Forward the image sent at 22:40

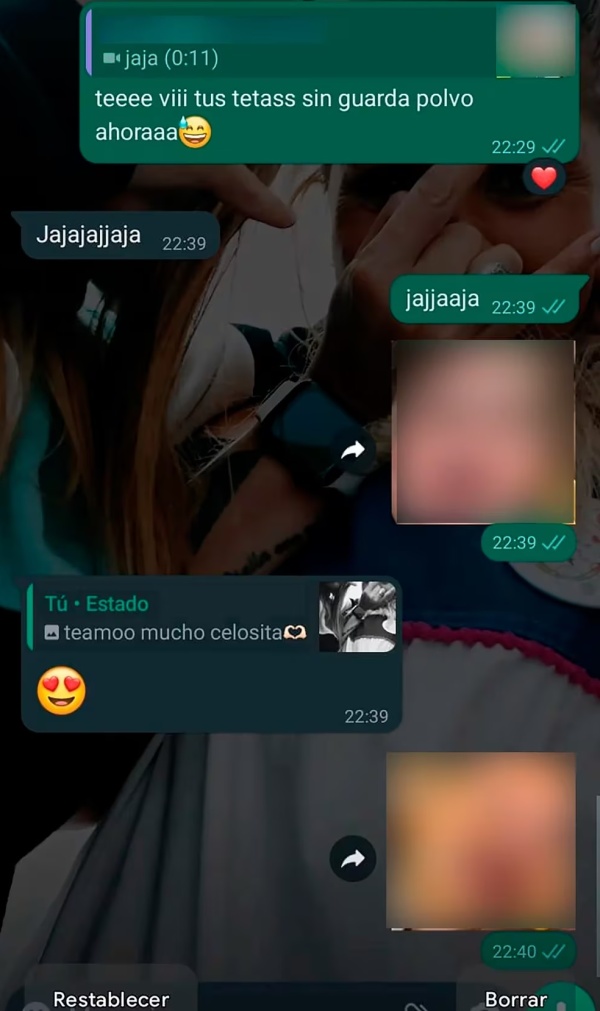[x=352, y=859]
